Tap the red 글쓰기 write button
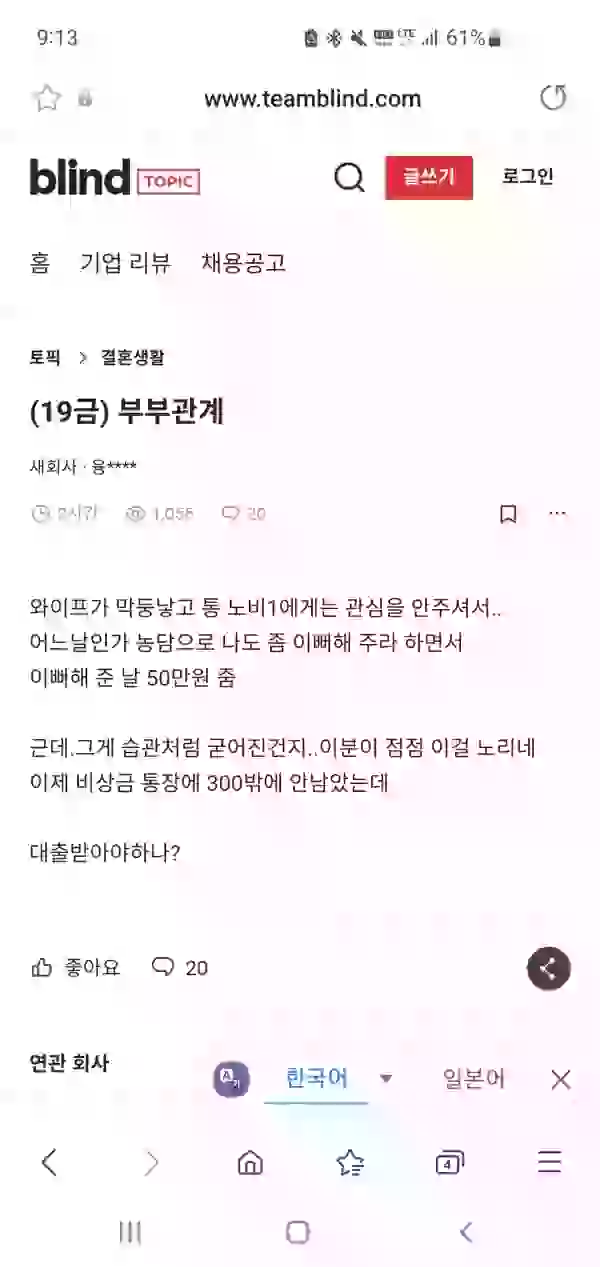 pos(429,177)
